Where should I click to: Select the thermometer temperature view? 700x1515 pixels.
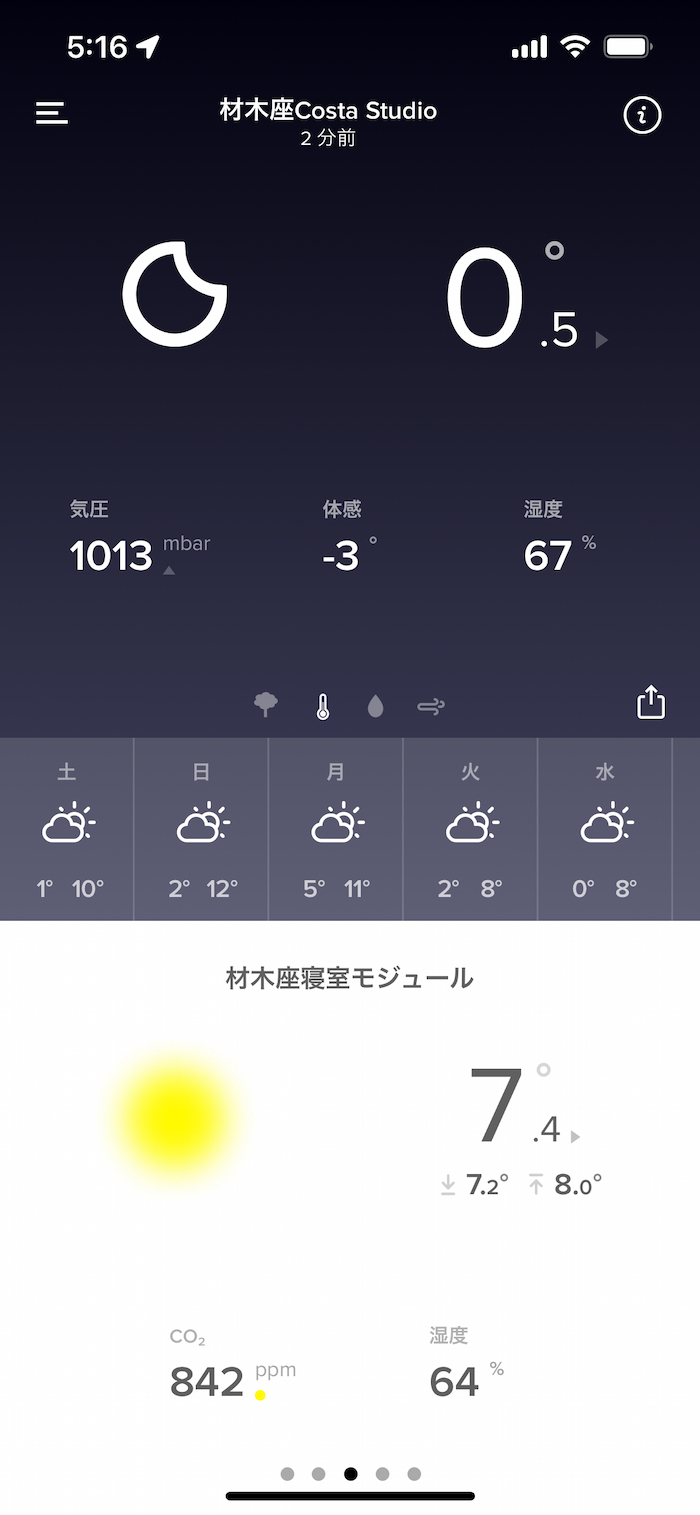point(322,706)
